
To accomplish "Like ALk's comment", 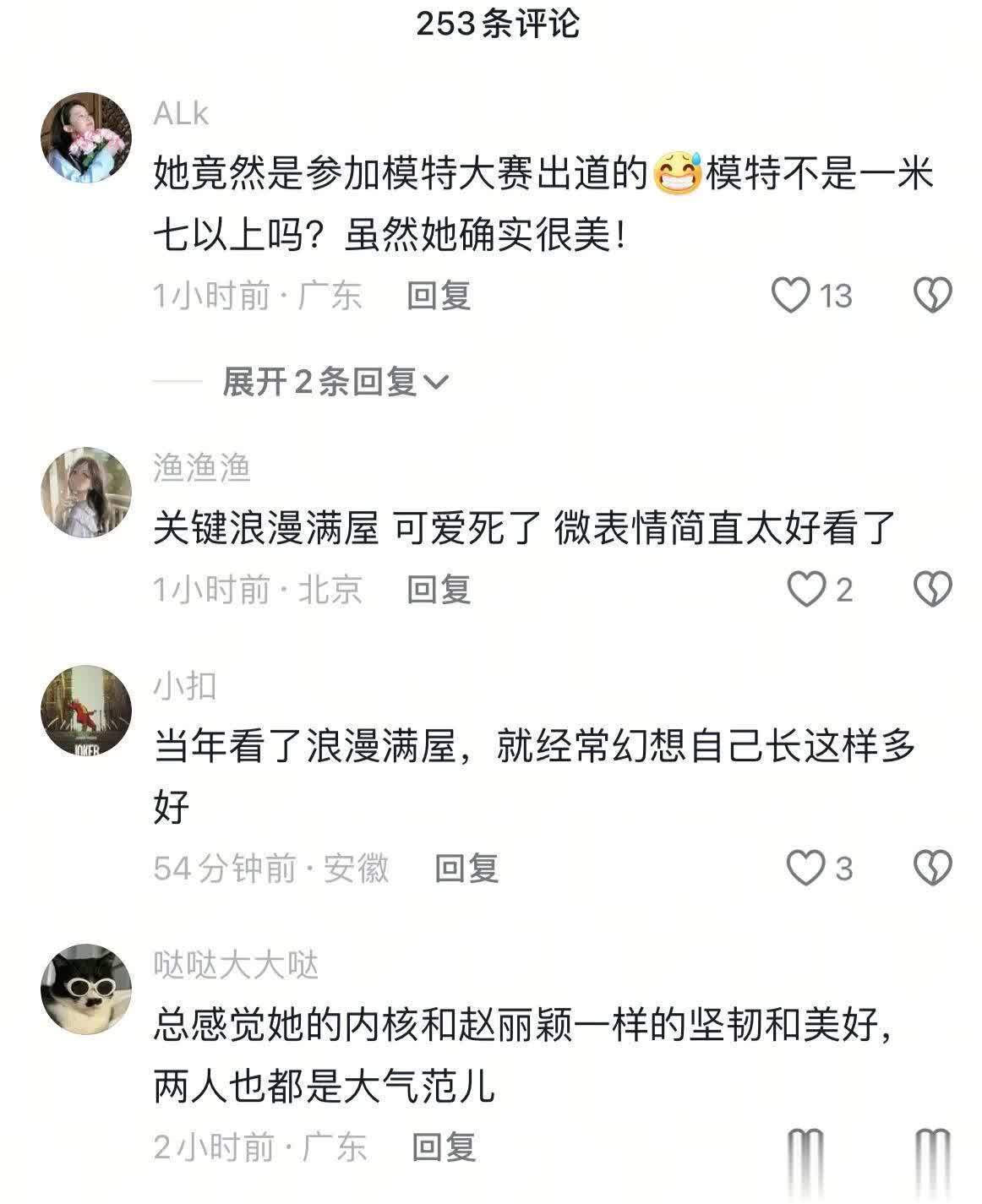I will click(792, 296).
